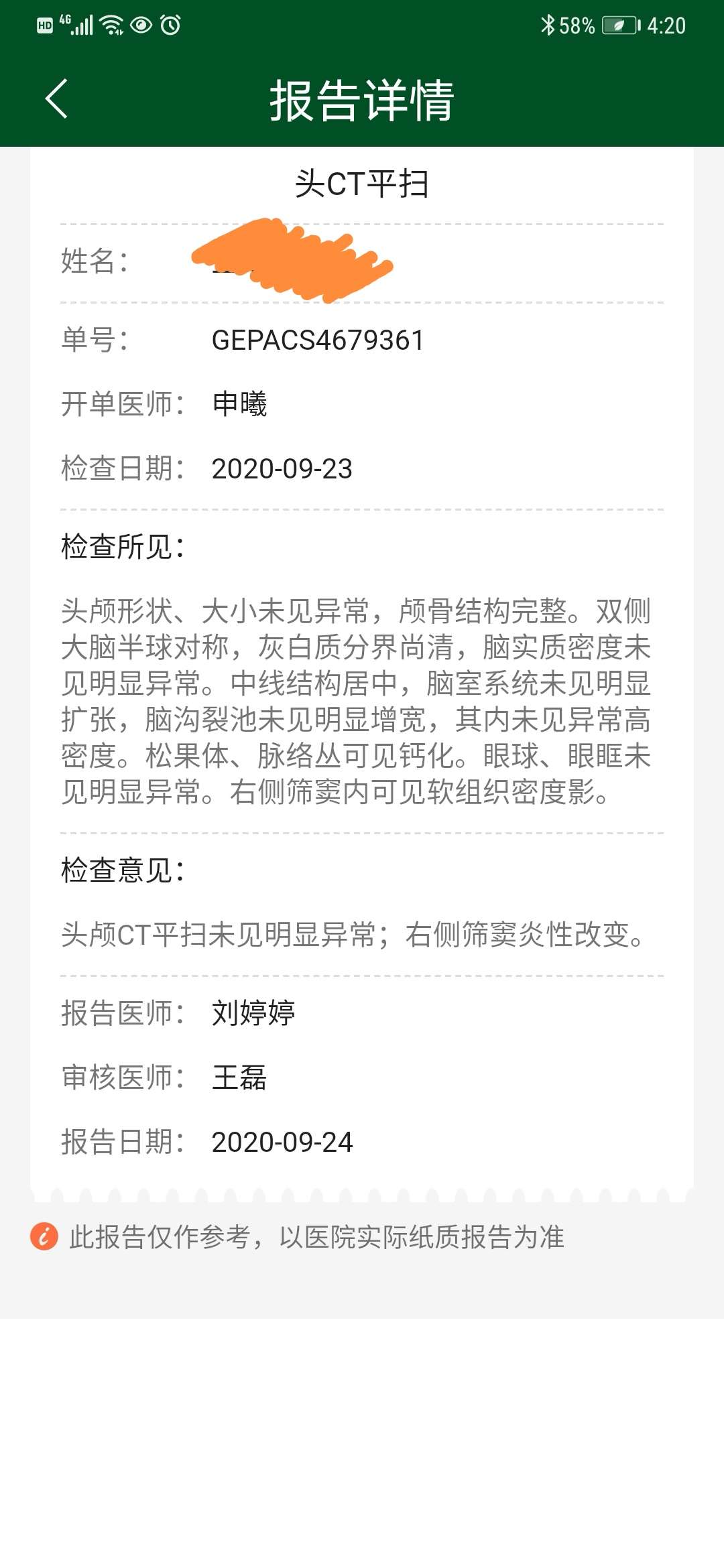This screenshot has height=1568, width=724.
Task: Tap report number GEPACS4679361
Action: (317, 342)
